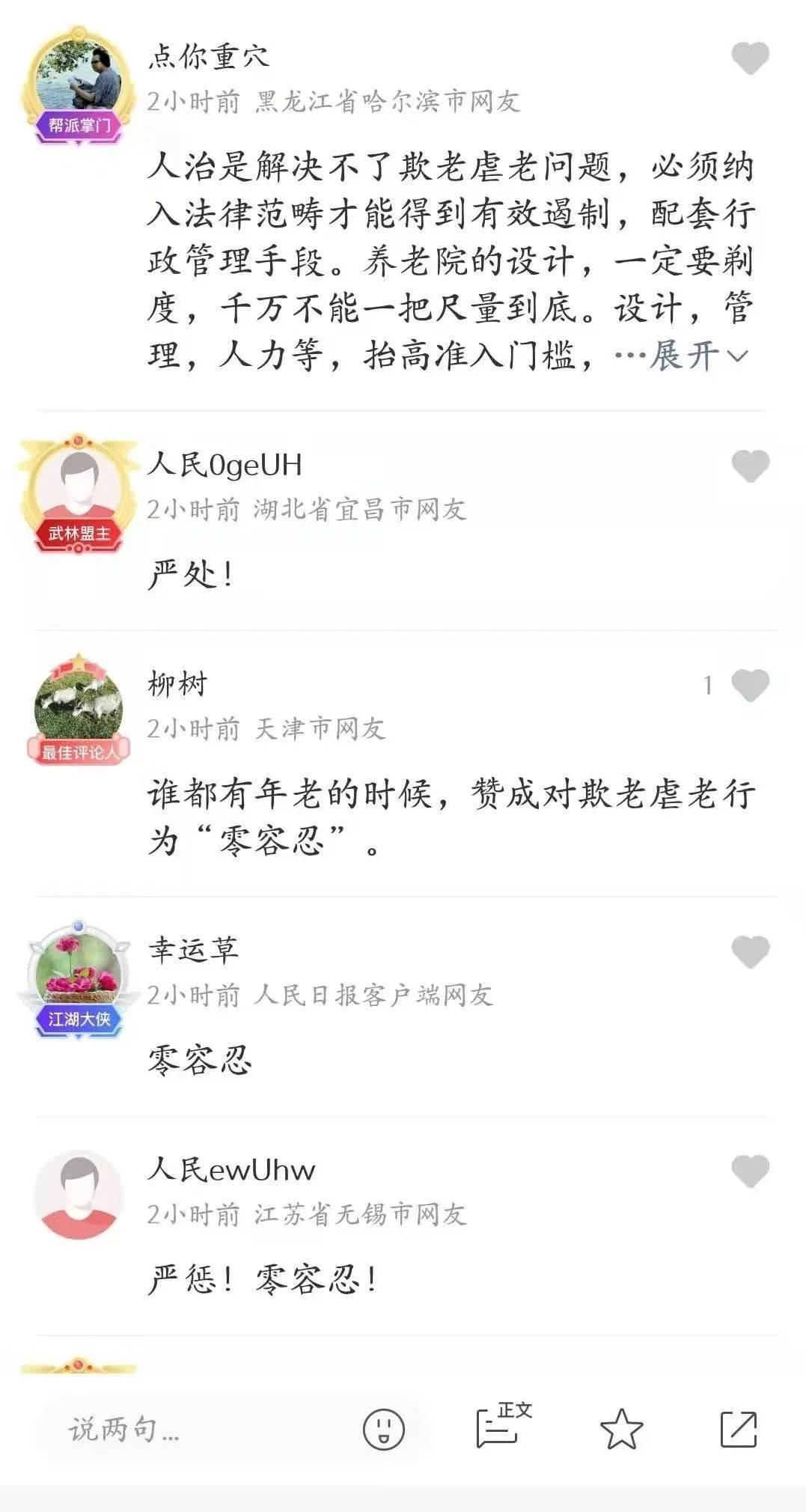This screenshot has height=1512, width=806.
Task: Tap the 正文 icon to return to article
Action: coord(500,1426)
